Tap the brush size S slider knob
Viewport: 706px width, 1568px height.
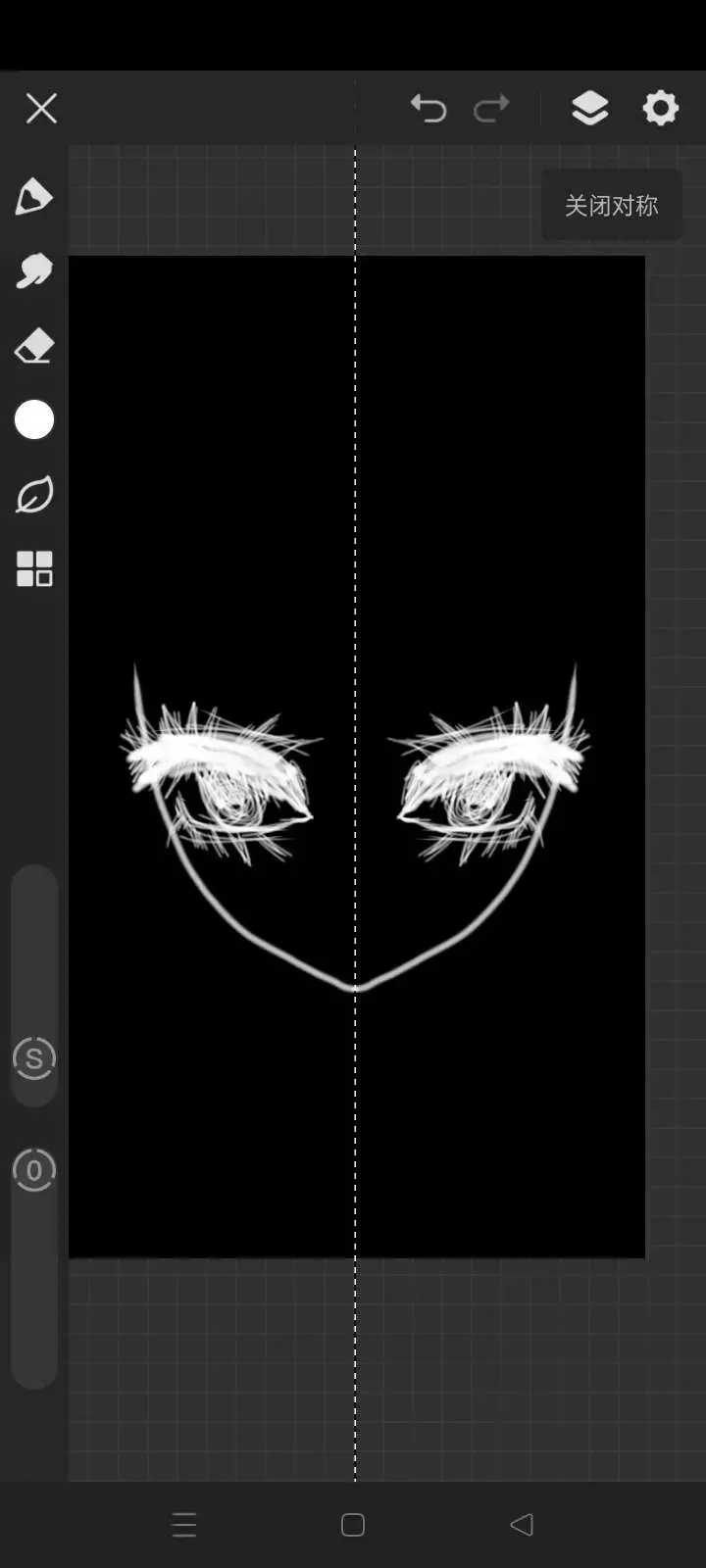tap(34, 1058)
